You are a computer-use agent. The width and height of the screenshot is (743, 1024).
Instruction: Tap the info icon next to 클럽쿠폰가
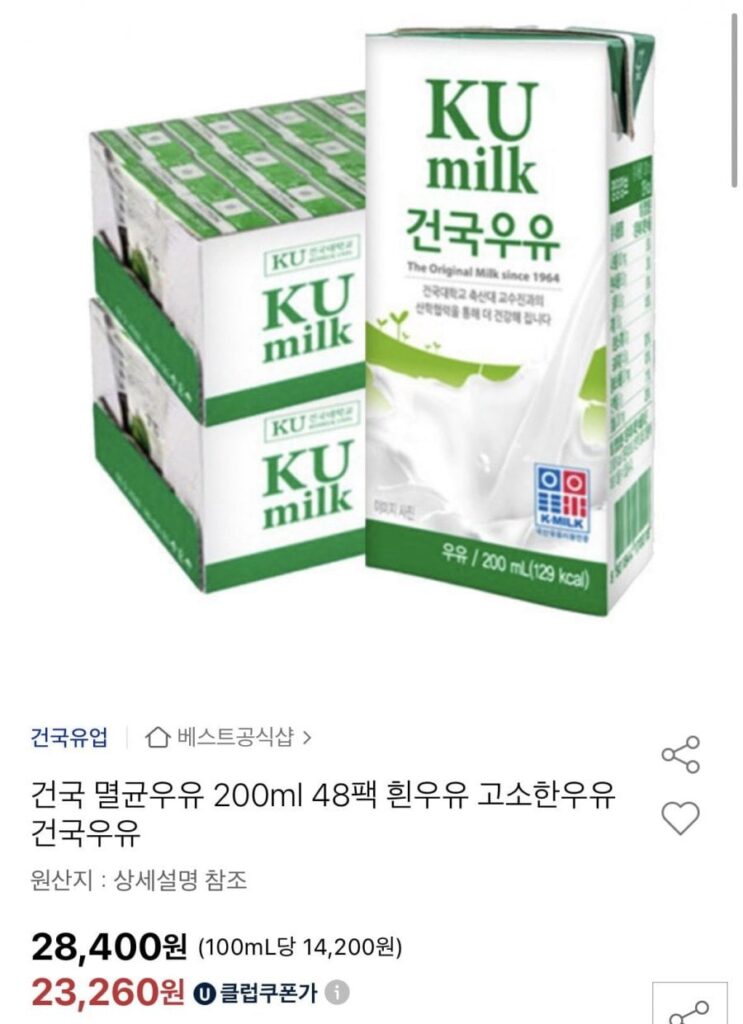click(337, 991)
